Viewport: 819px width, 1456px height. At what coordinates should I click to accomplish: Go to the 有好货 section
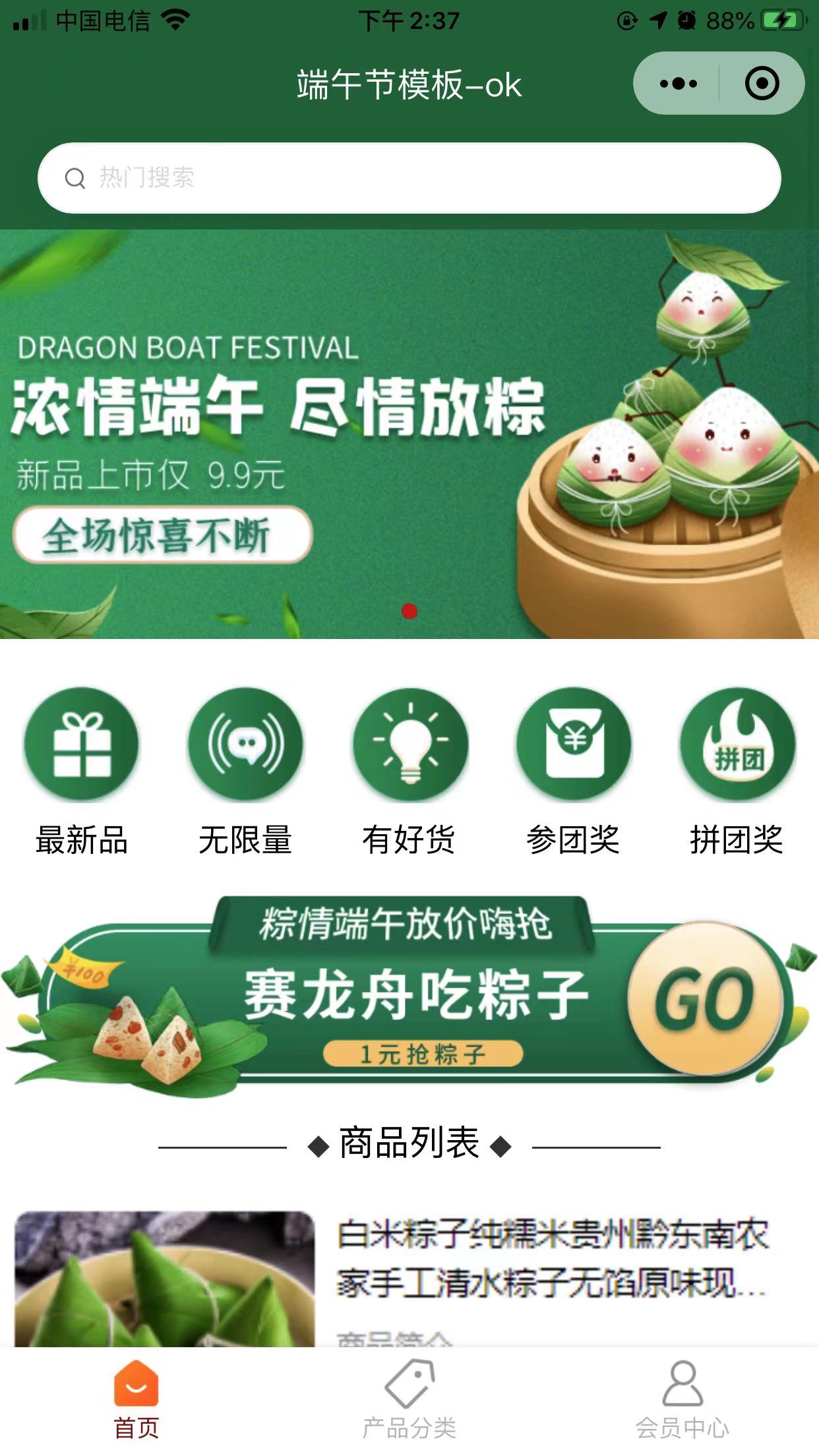tap(409, 770)
